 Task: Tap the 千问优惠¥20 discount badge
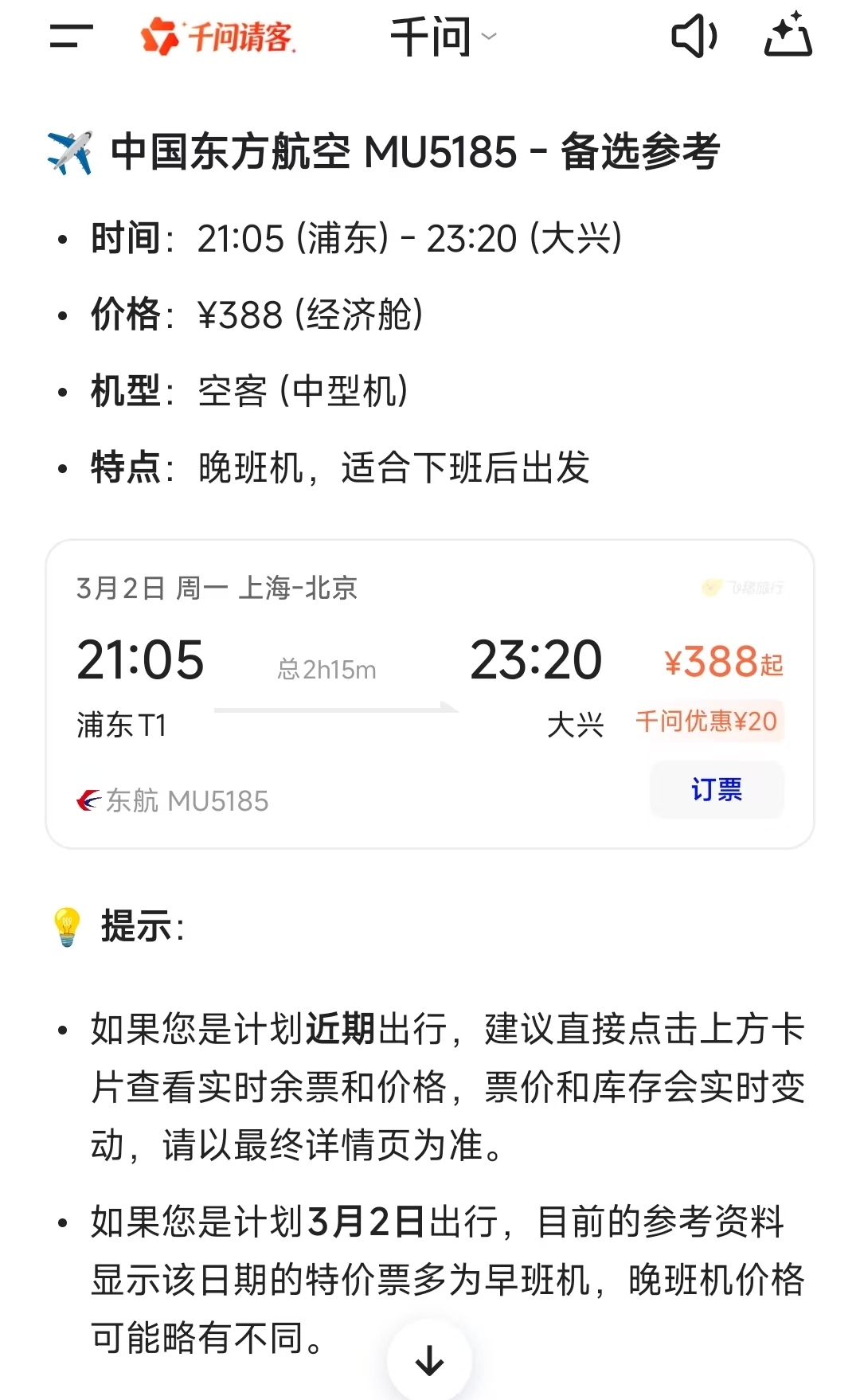click(707, 722)
